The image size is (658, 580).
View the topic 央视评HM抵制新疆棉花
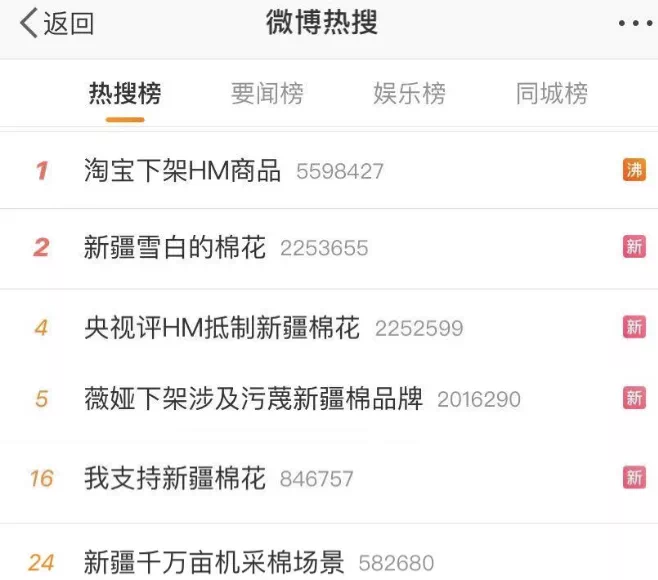[x=222, y=327]
